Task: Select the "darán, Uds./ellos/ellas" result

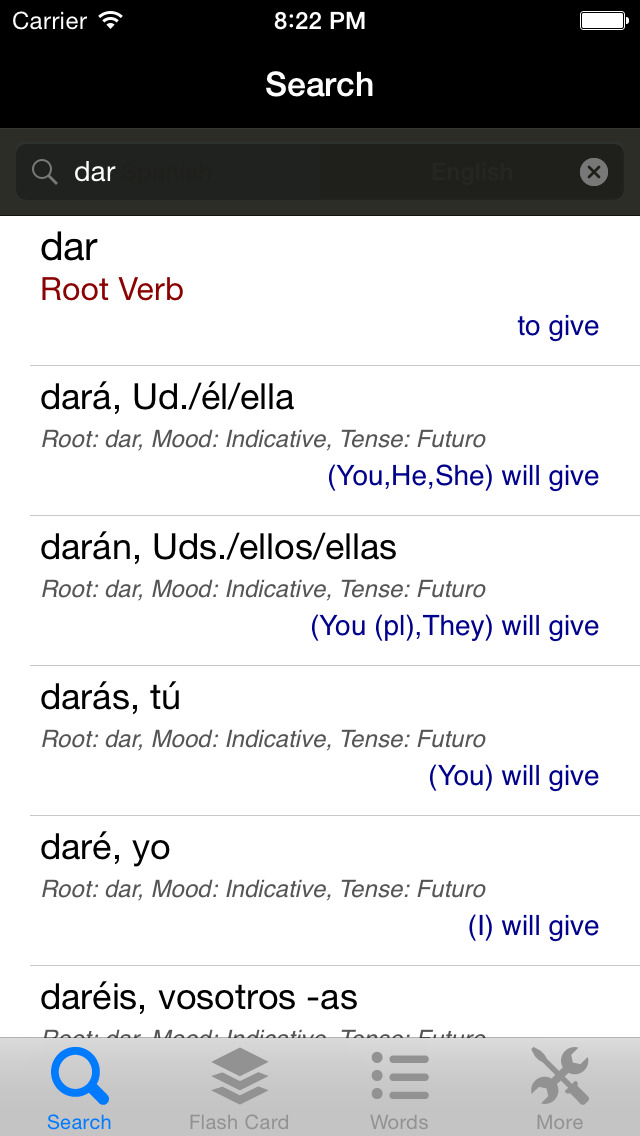Action: pos(320,590)
